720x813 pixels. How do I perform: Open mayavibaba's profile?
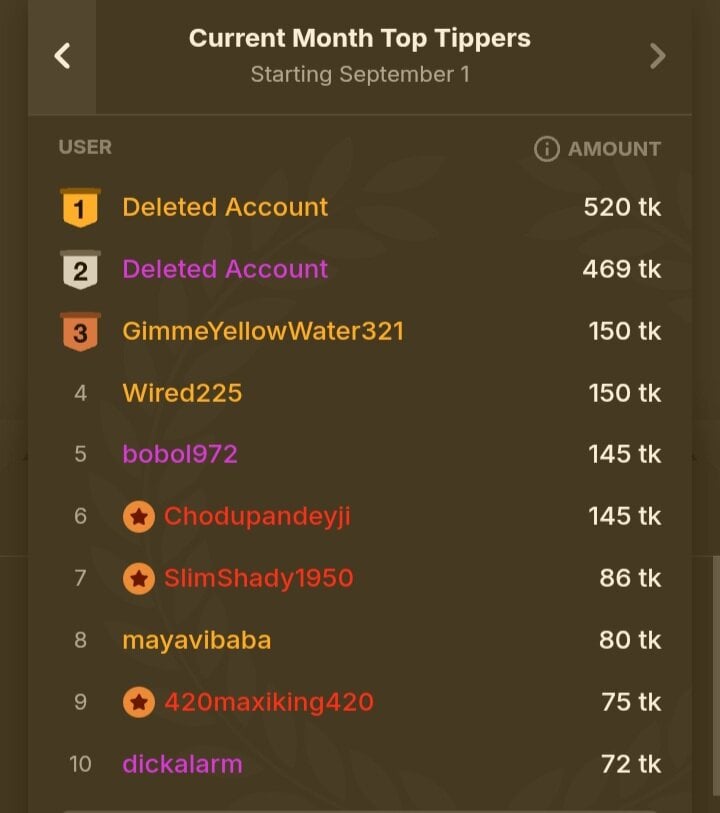196,640
